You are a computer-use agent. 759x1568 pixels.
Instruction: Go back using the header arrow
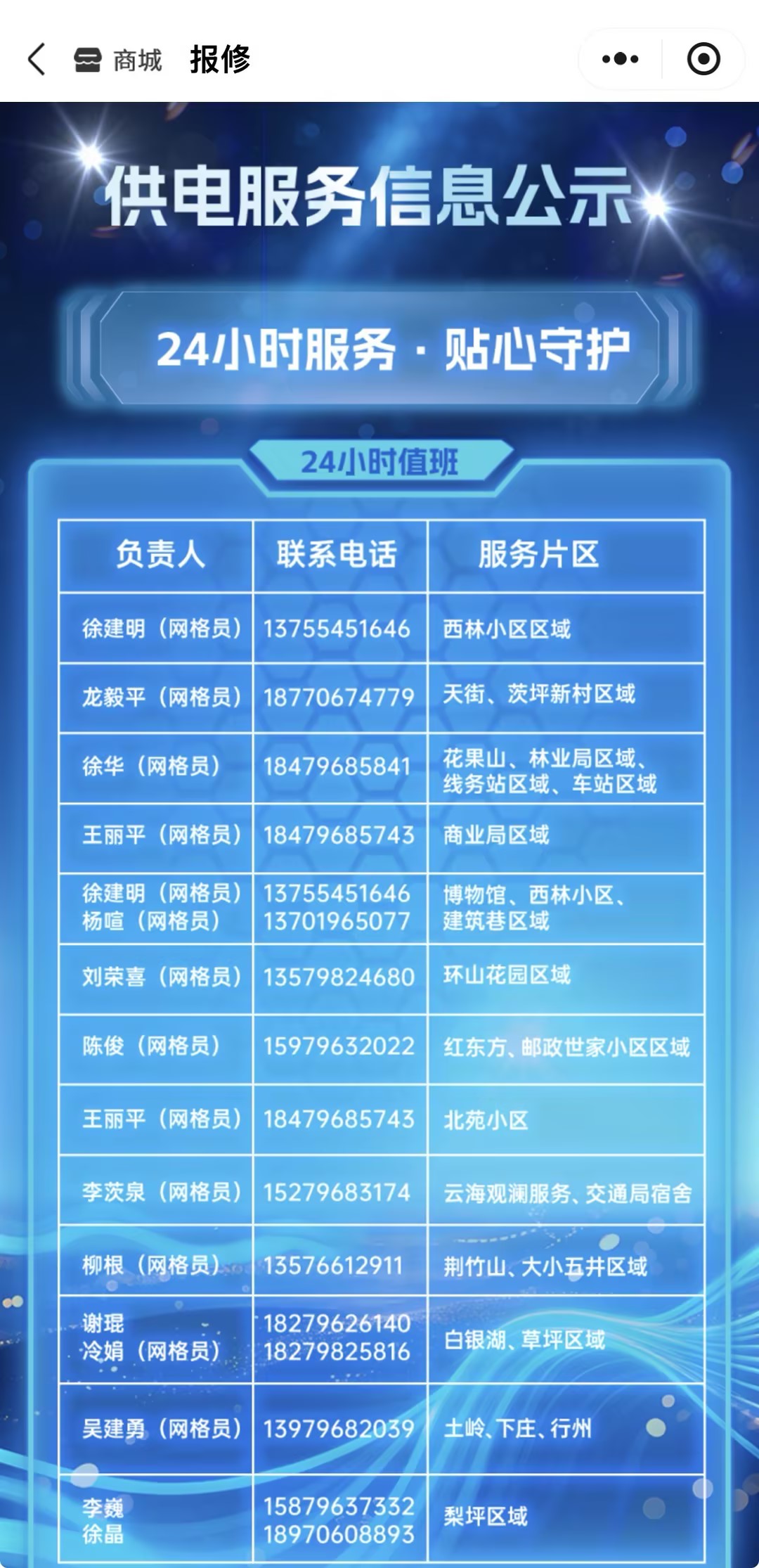pos(37,59)
